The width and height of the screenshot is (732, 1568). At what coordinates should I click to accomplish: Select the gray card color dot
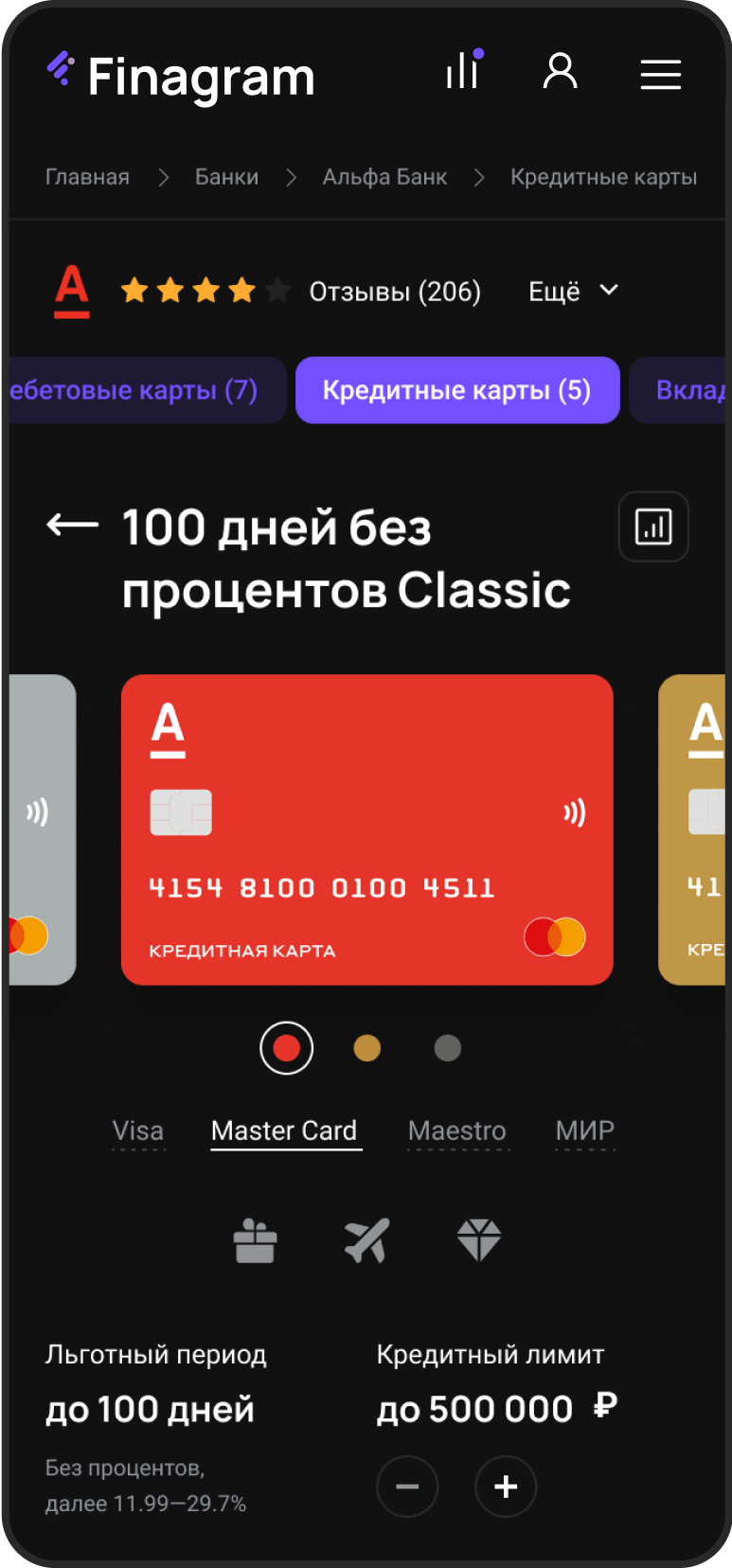pos(447,1048)
